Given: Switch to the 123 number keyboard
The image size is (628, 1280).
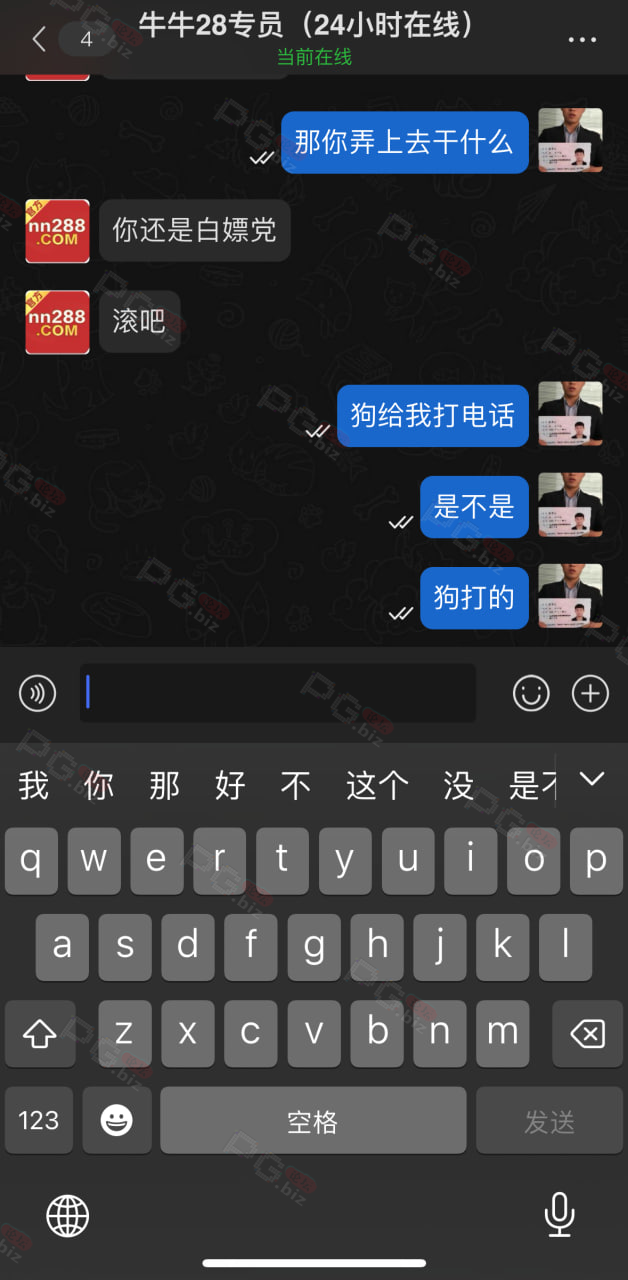Looking at the screenshot, I should tap(39, 1121).
